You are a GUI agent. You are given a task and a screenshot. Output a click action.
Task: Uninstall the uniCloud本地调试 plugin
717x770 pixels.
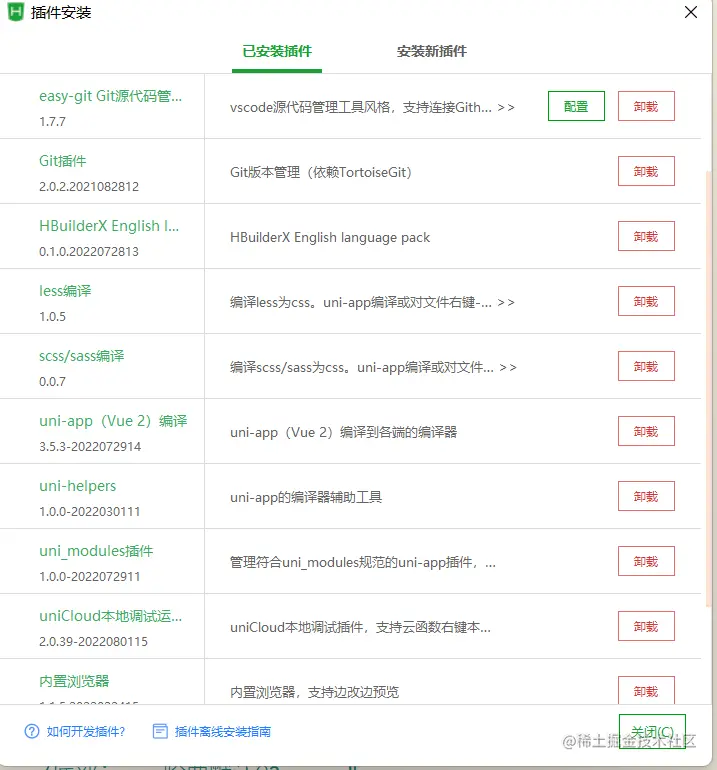click(x=646, y=626)
